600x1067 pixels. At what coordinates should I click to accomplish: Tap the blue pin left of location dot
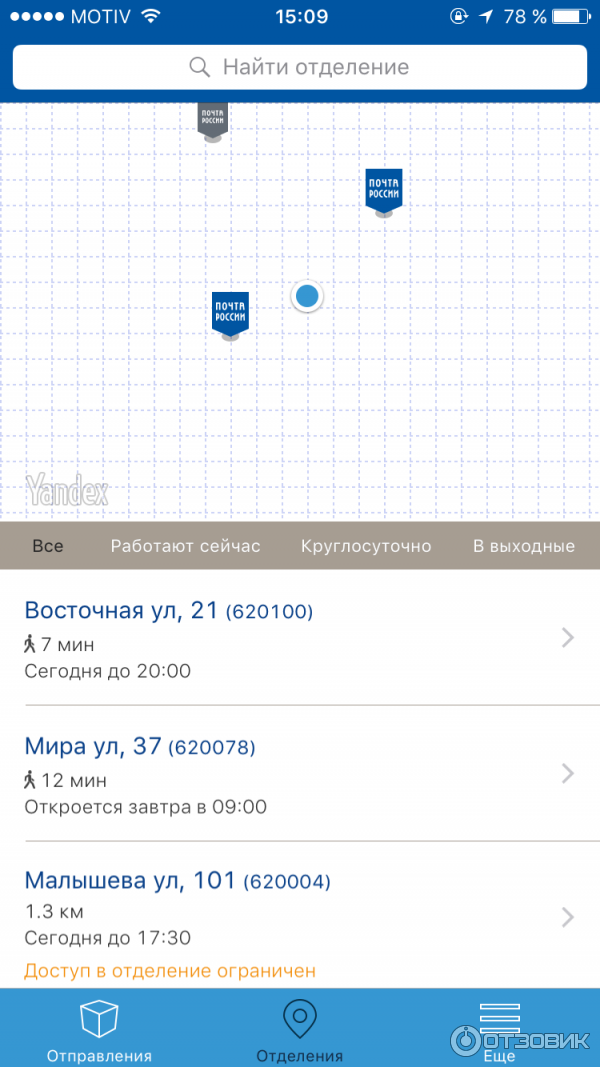(x=230, y=314)
